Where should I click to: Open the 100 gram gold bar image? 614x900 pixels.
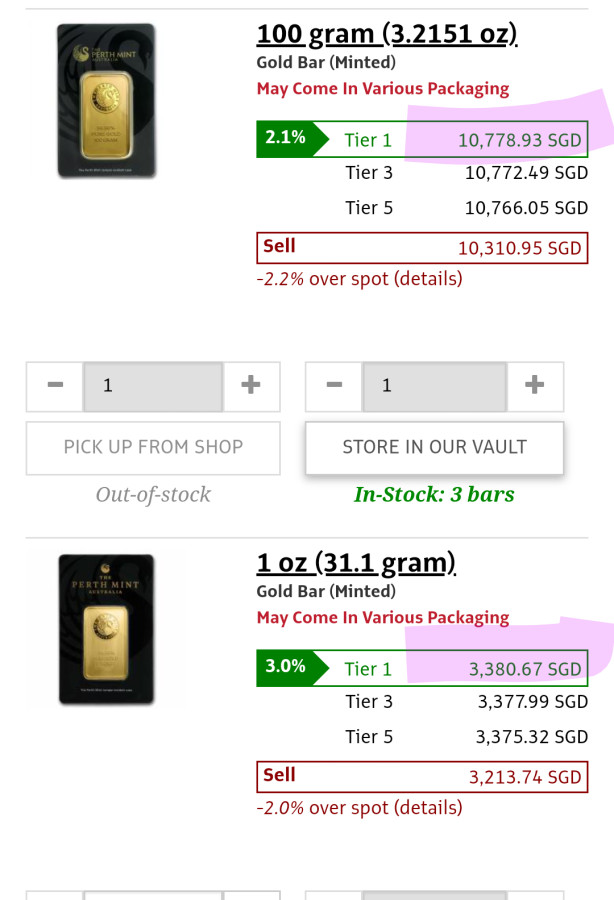106,101
